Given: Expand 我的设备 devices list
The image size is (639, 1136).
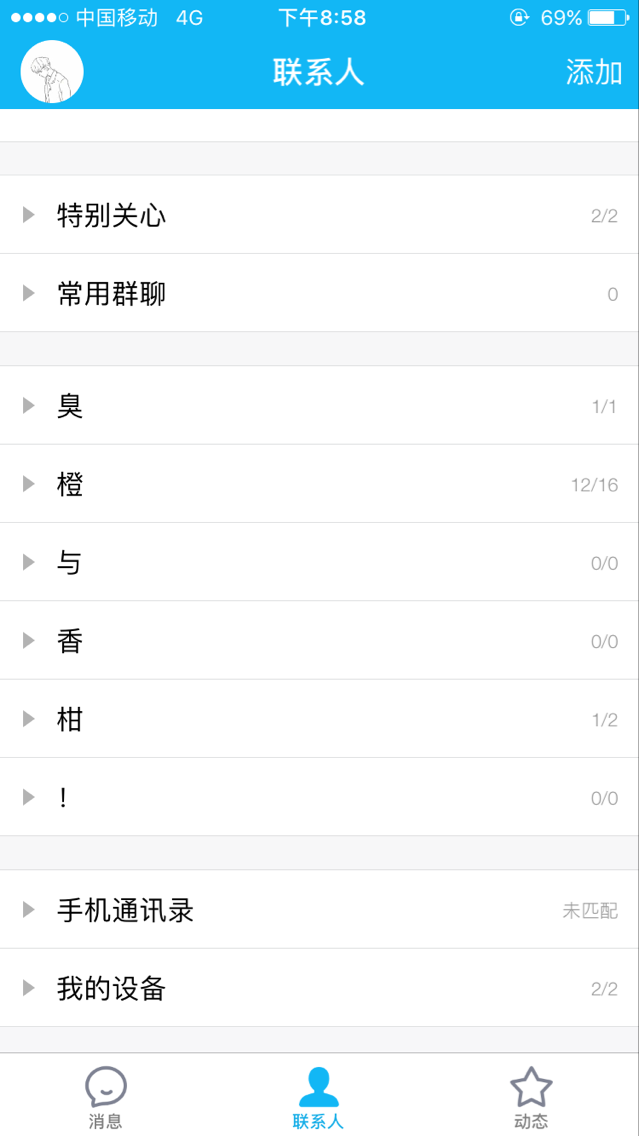Looking at the screenshot, I should point(320,988).
